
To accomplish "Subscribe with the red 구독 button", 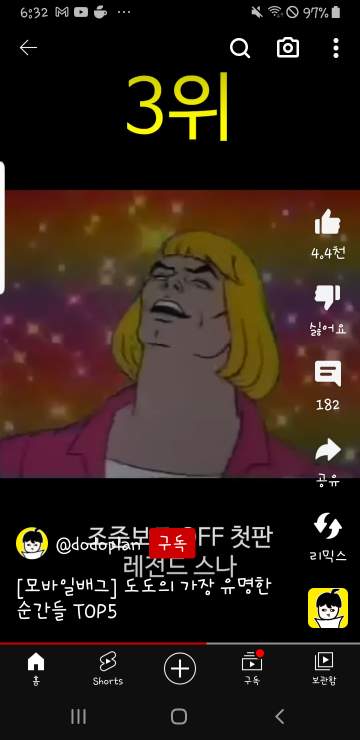I will point(171,544).
